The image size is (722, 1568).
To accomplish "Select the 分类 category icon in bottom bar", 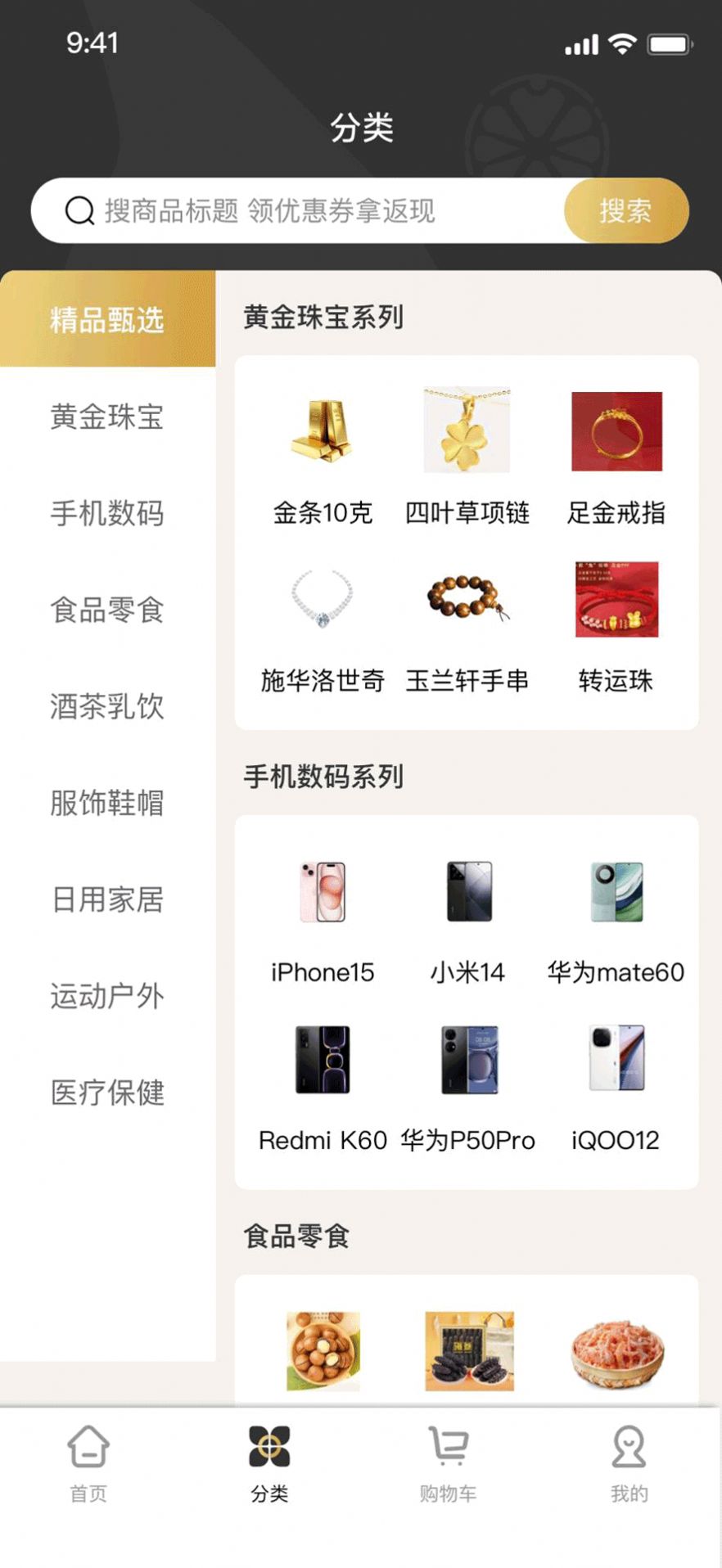I will (269, 1449).
